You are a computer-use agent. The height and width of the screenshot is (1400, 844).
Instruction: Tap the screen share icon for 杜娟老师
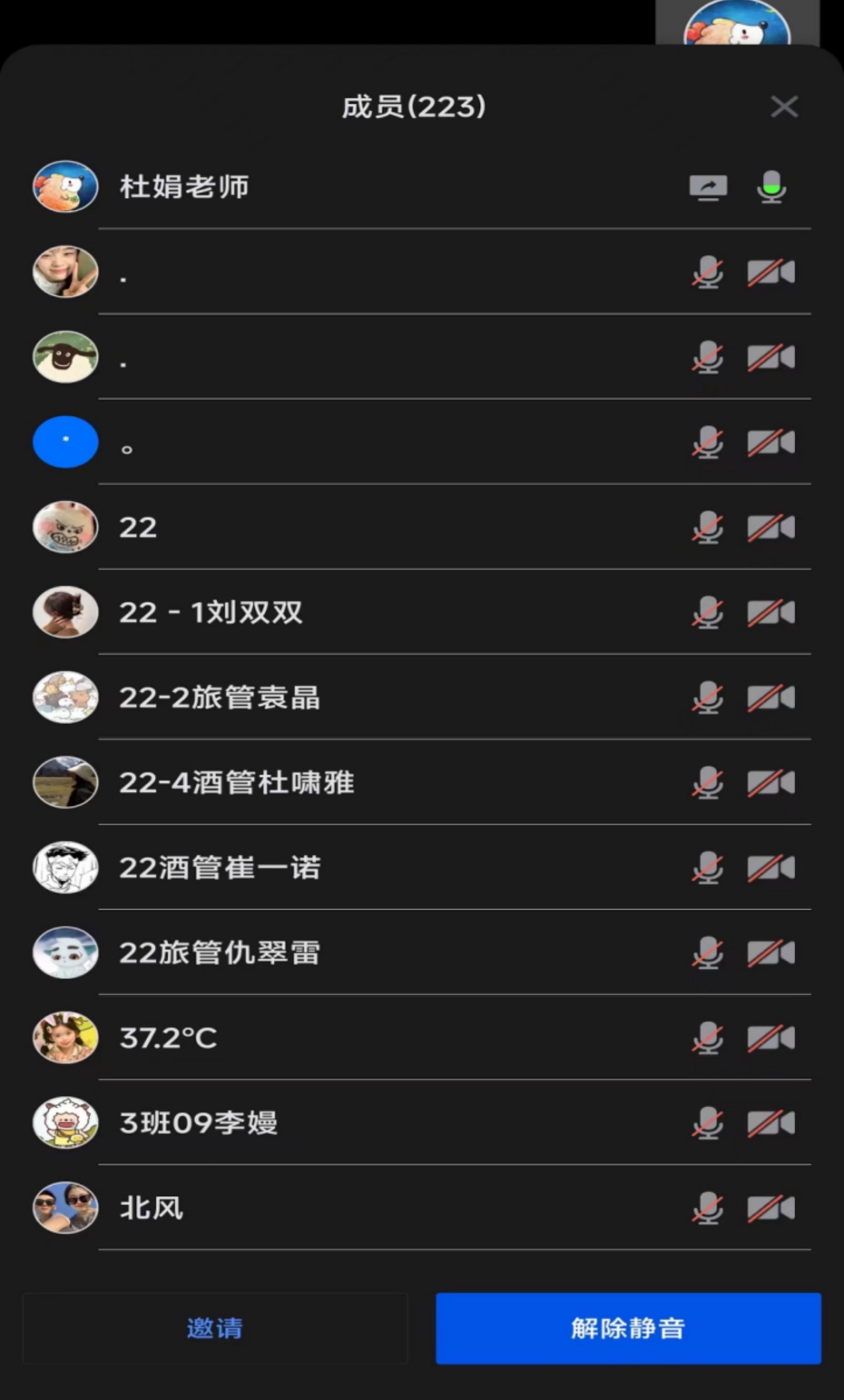(x=708, y=187)
